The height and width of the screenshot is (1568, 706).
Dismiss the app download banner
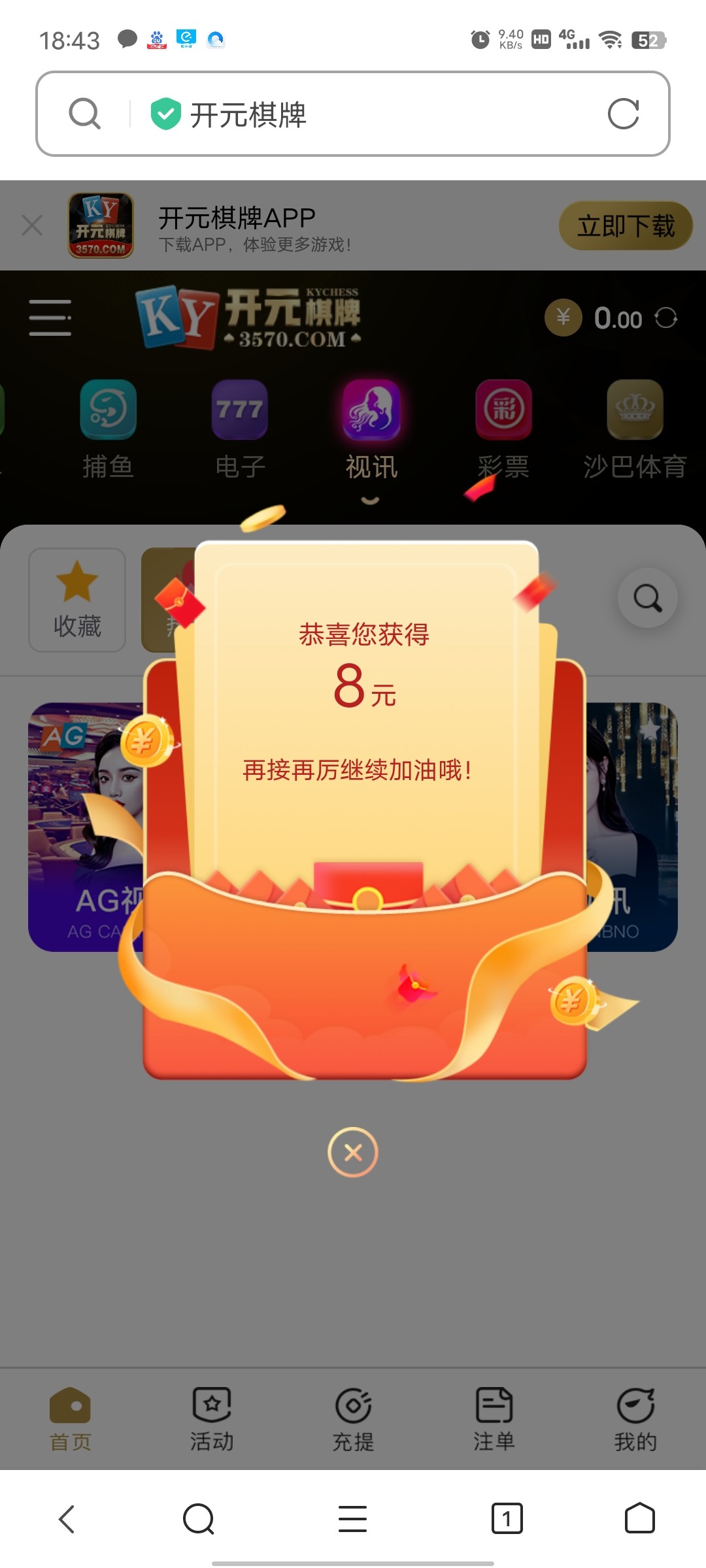coord(32,226)
